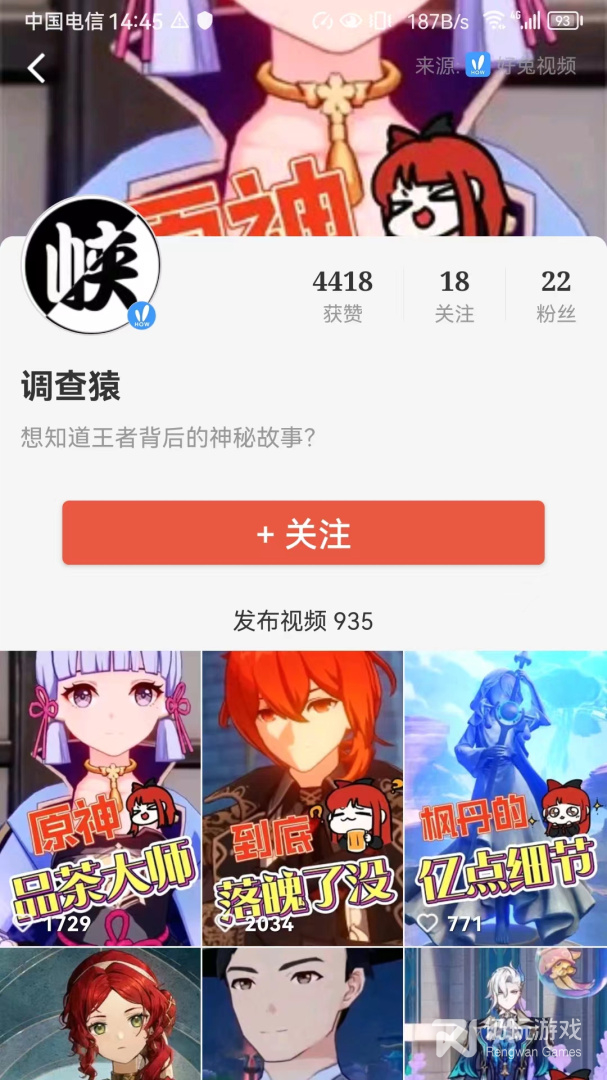Open the 粉丝 followers count of 22
The height and width of the screenshot is (1080, 607).
[x=556, y=296]
